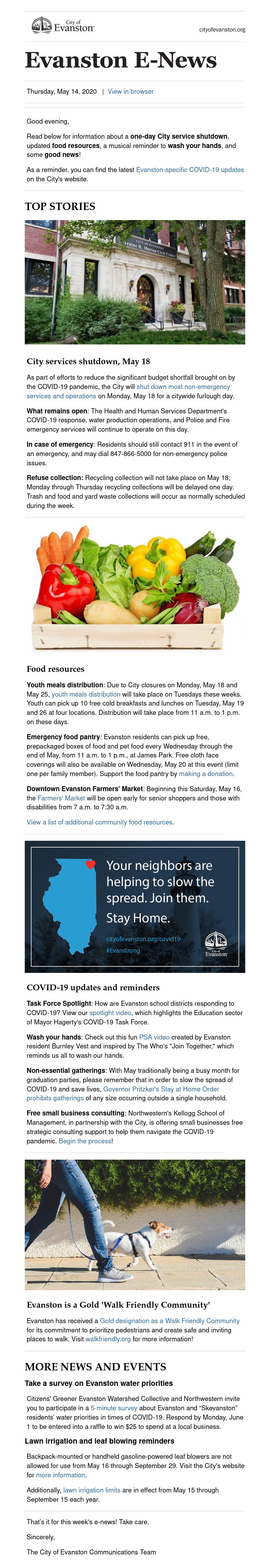Watch the Task Force spotlight video
Screen dimensions: 270x1568
pos(110,1013)
